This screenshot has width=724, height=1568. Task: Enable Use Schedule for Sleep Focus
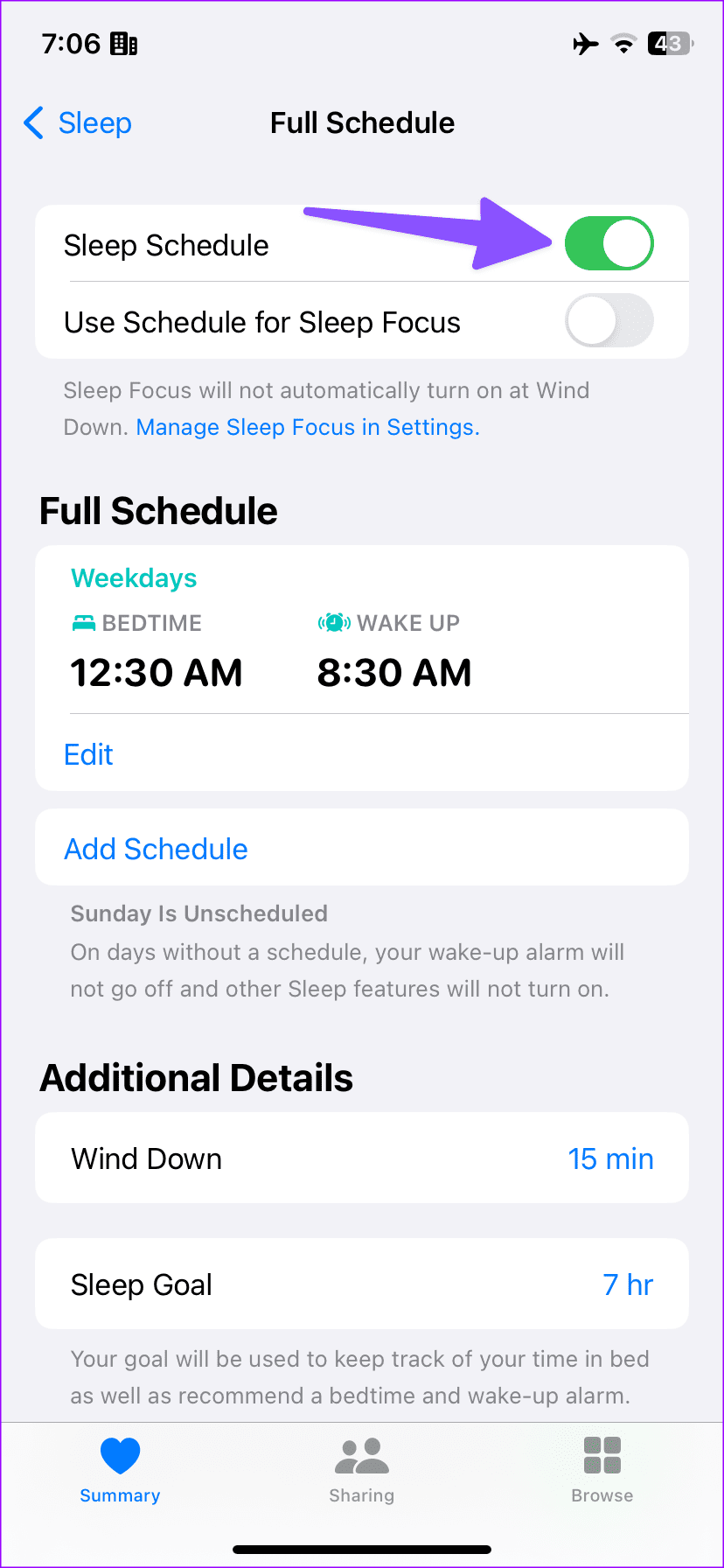point(609,321)
